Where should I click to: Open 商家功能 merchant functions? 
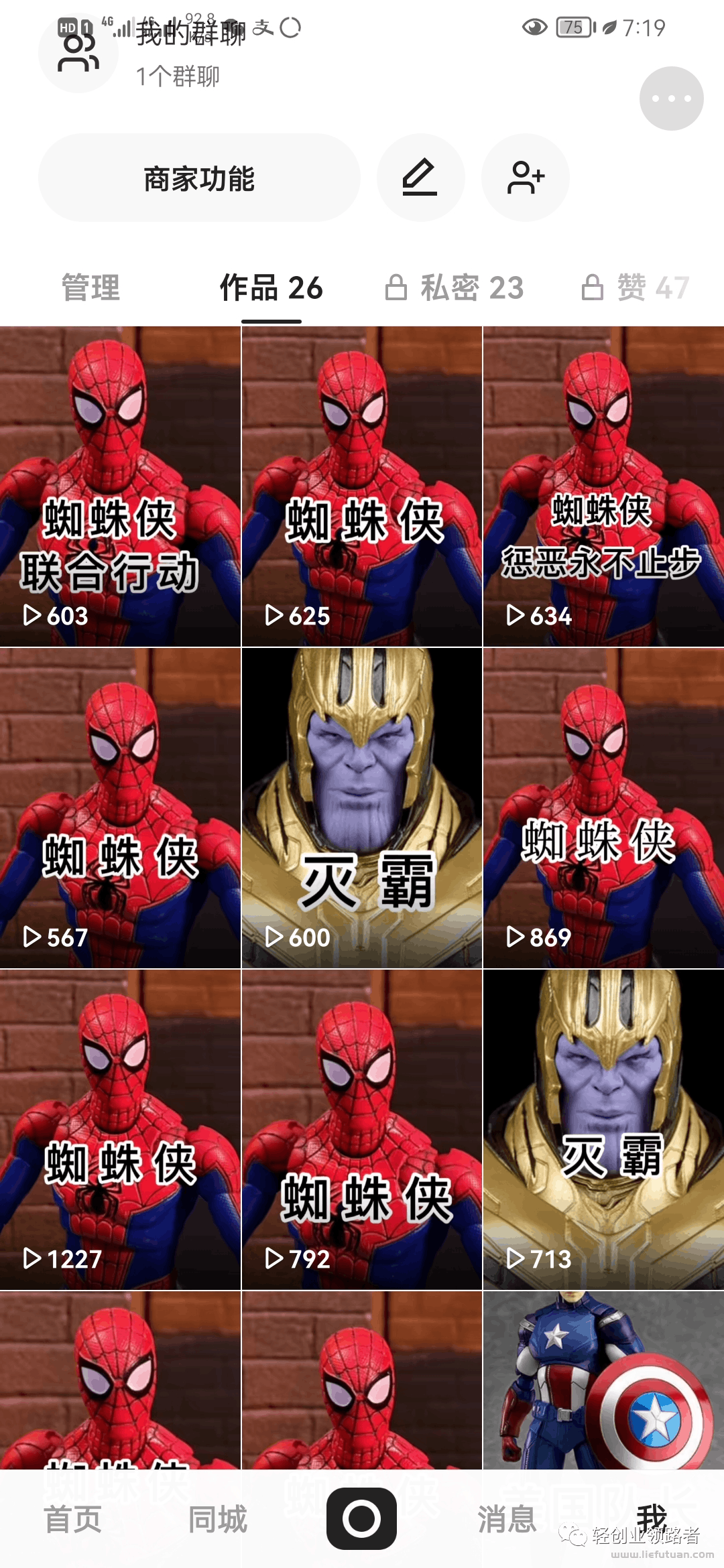point(199,178)
